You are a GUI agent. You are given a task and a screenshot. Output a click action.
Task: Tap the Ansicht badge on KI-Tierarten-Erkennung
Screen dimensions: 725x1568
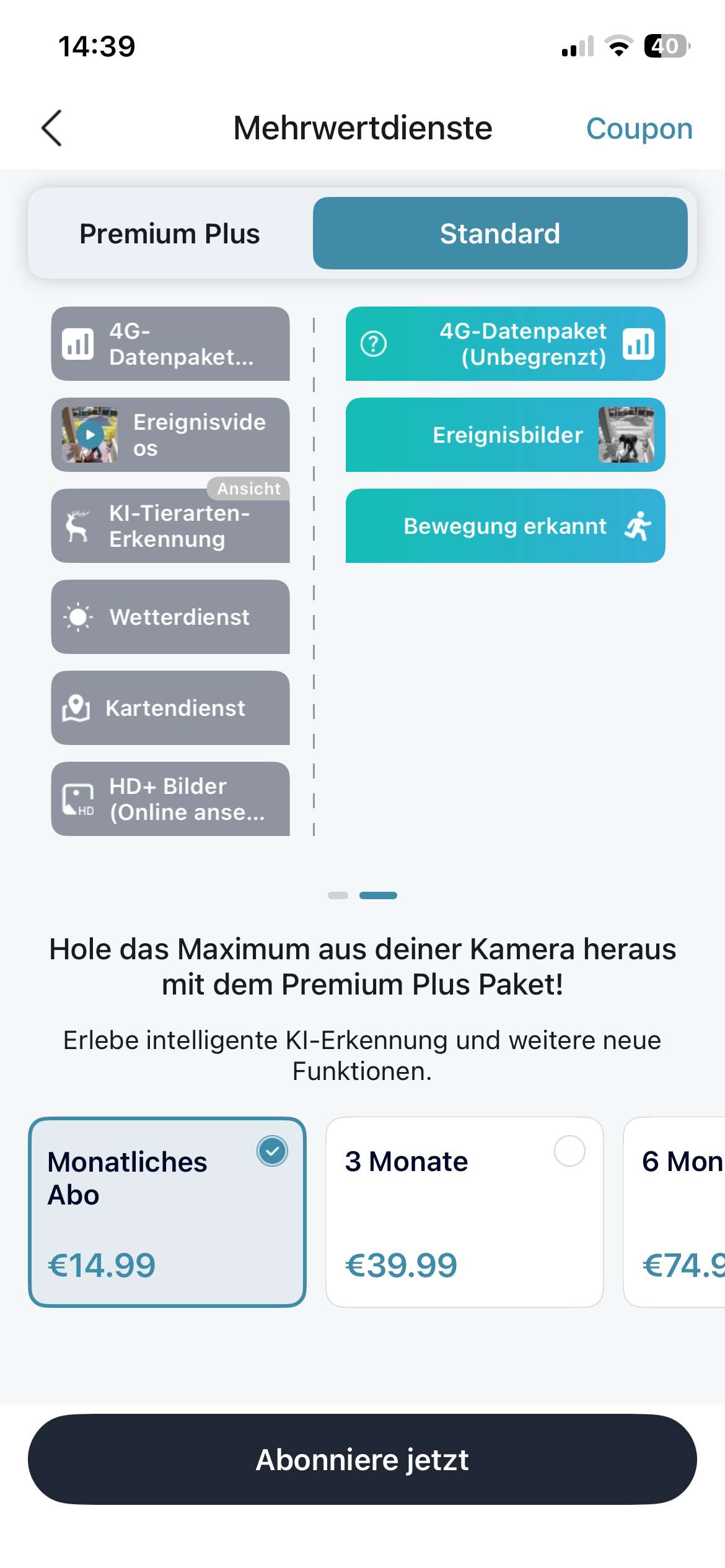coord(248,489)
